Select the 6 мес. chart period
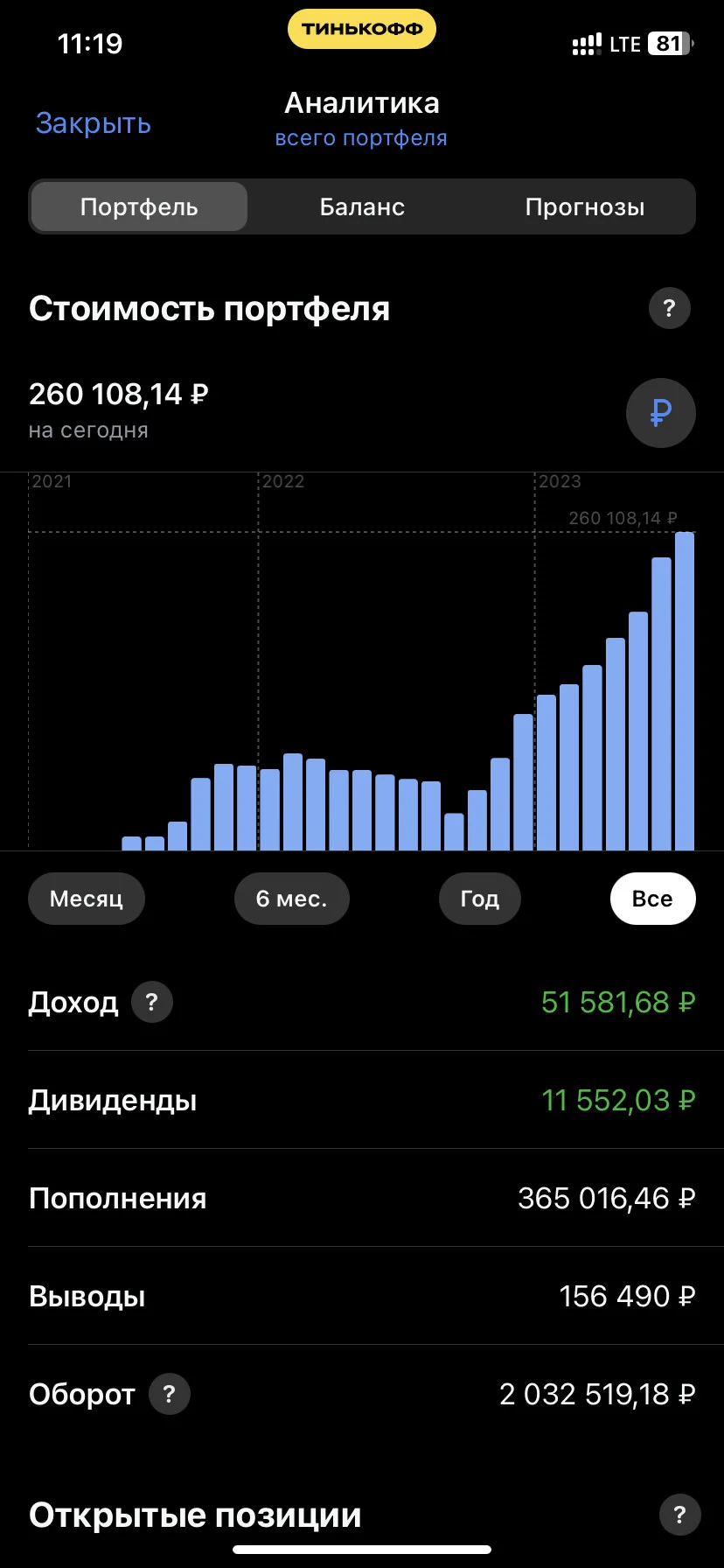 tap(292, 899)
